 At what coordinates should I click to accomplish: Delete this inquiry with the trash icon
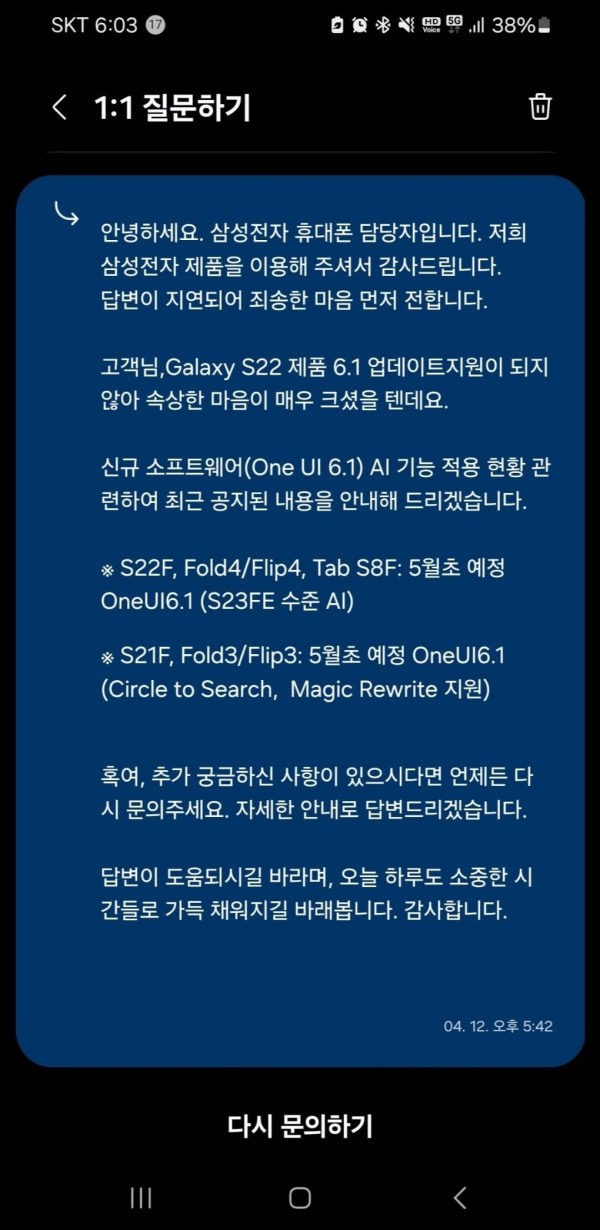coord(540,107)
